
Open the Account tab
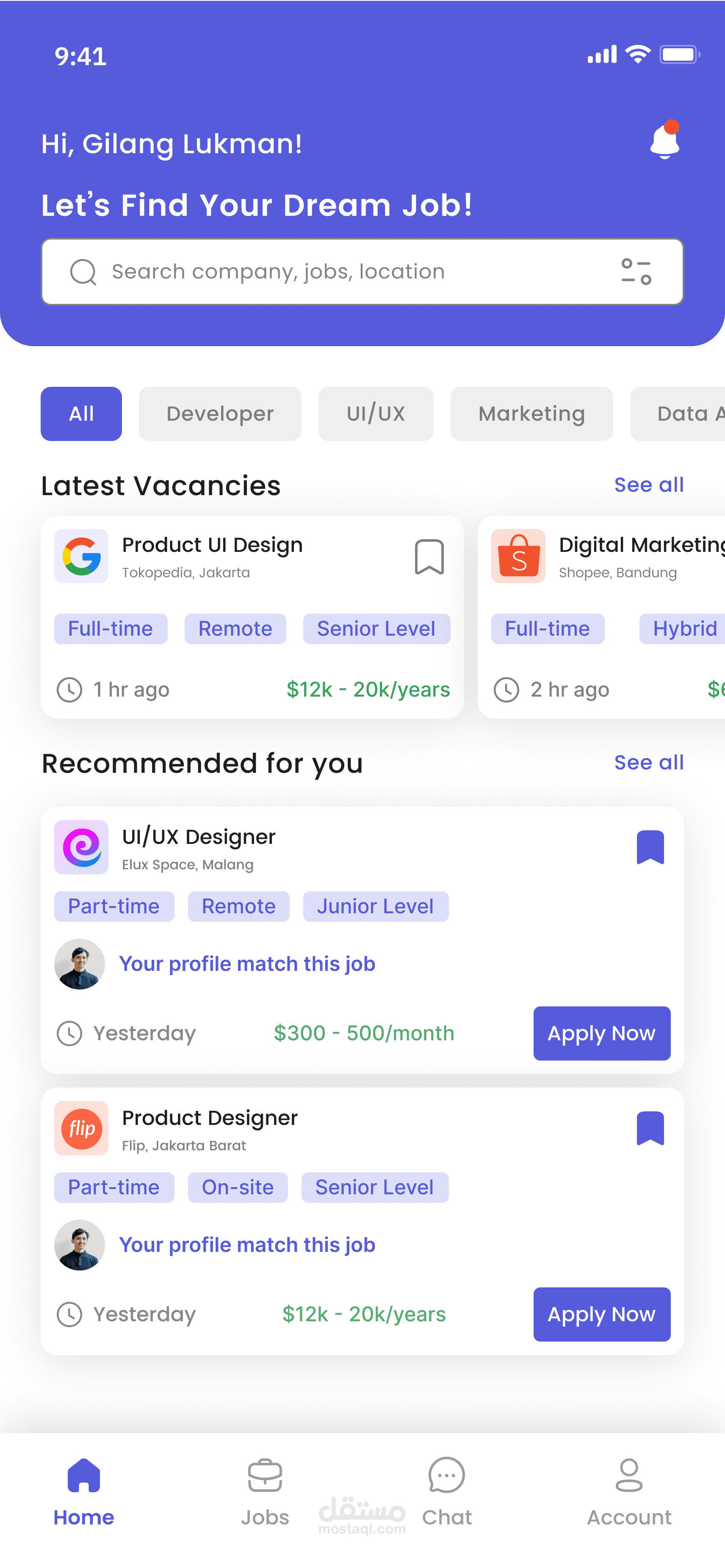pyautogui.click(x=629, y=1493)
